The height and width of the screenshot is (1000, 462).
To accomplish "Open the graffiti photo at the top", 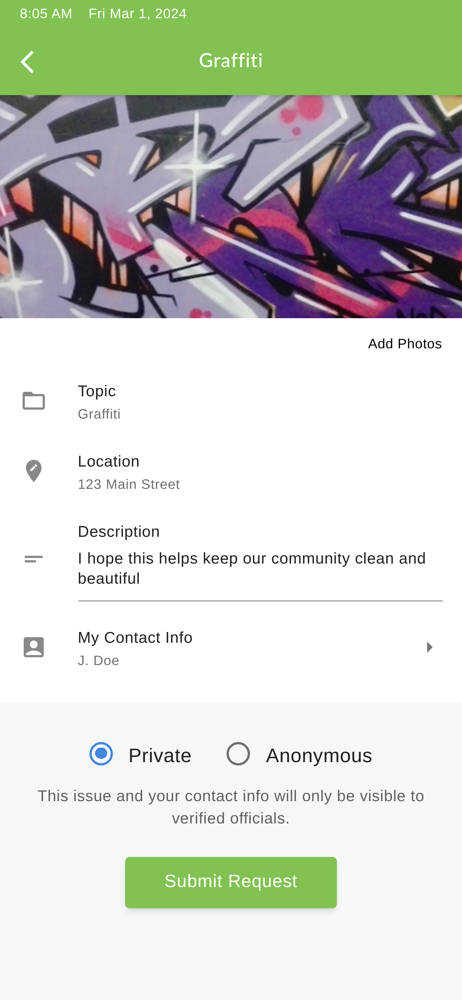I will tap(231, 207).
